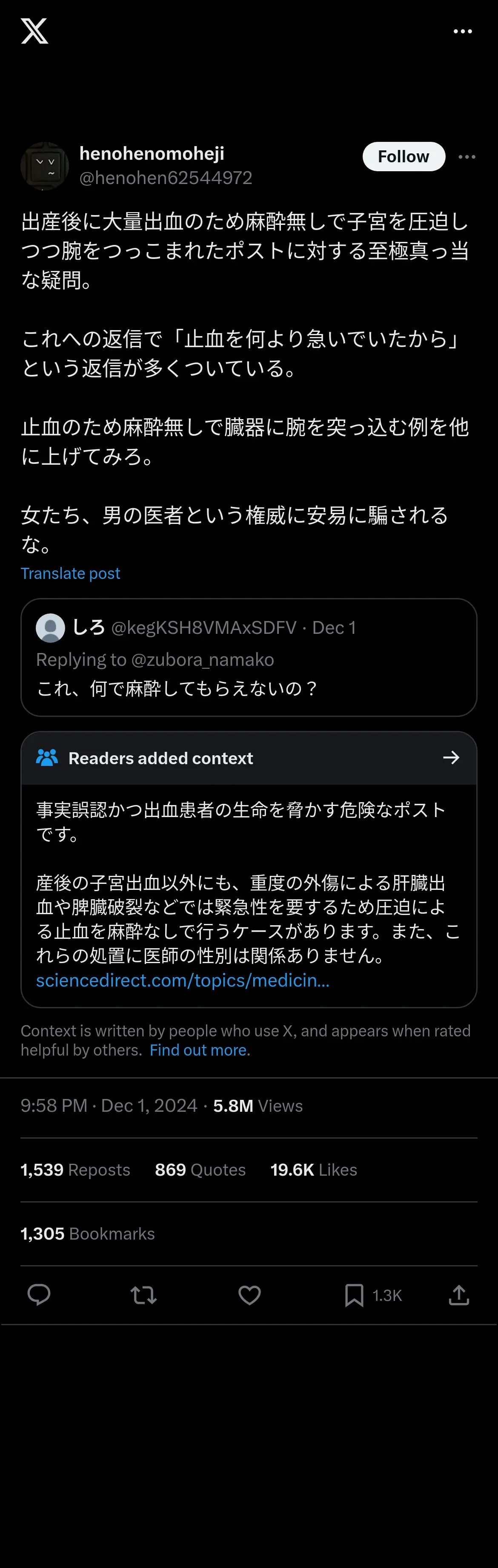View the 869 Quotes
Screen dimensions: 498x1568
coord(200,1170)
